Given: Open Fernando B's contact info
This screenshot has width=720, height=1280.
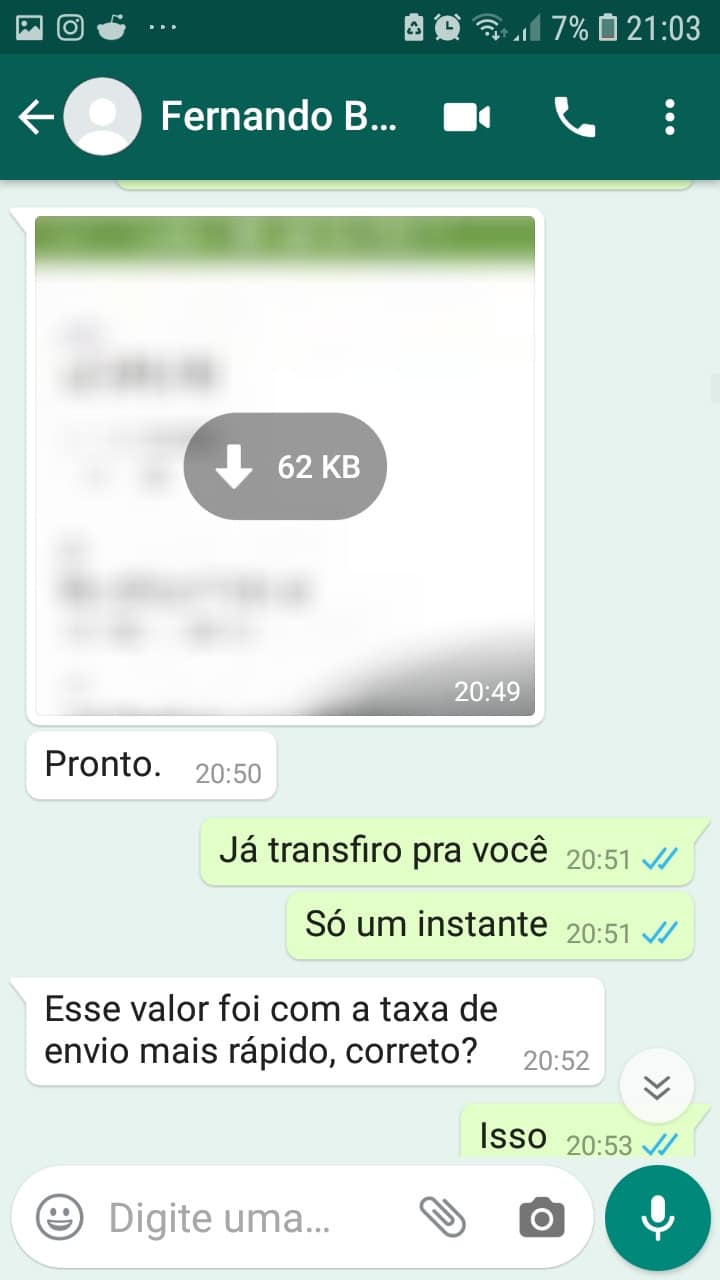Looking at the screenshot, I should point(278,117).
